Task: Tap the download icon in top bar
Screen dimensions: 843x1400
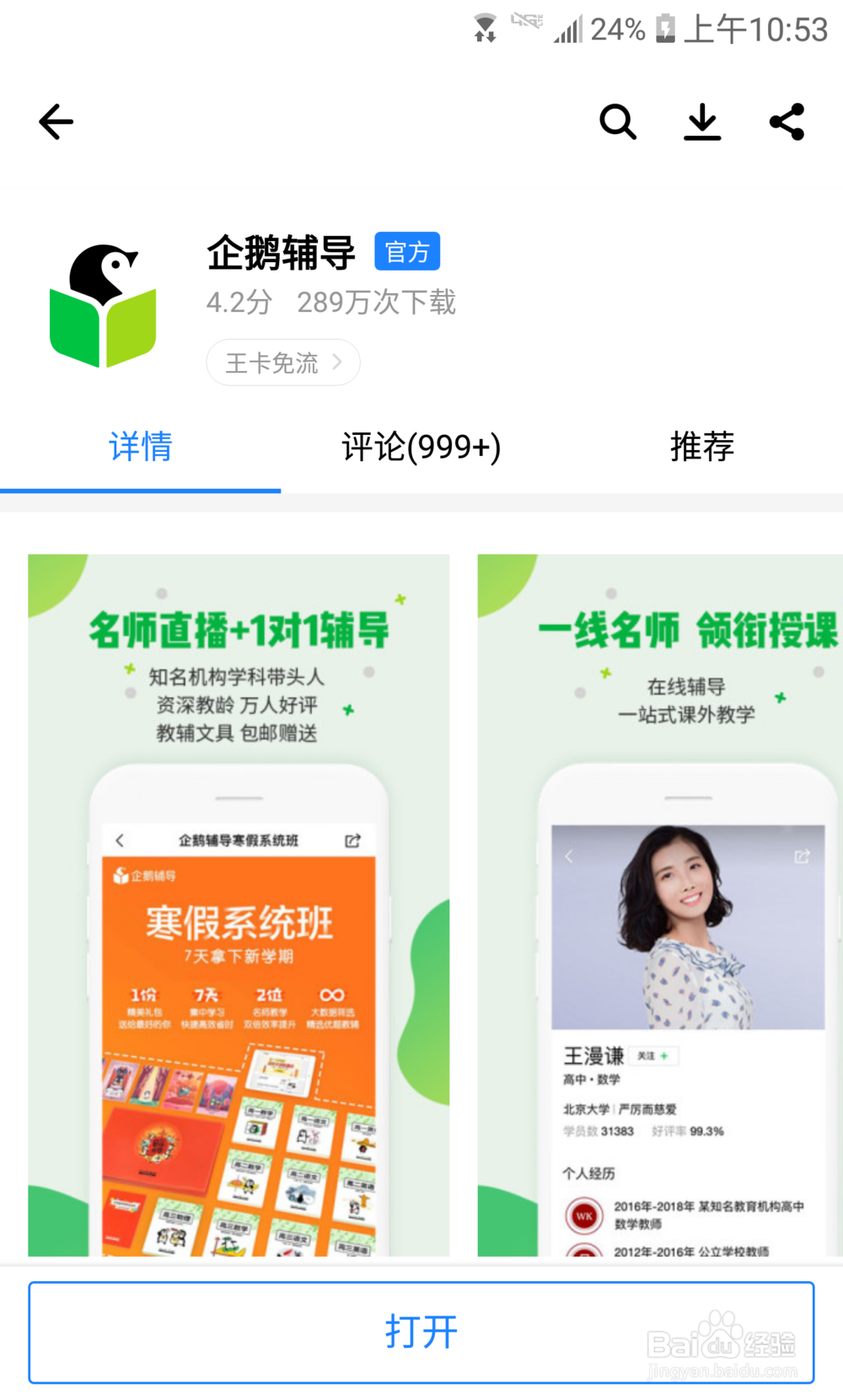Action: (702, 121)
